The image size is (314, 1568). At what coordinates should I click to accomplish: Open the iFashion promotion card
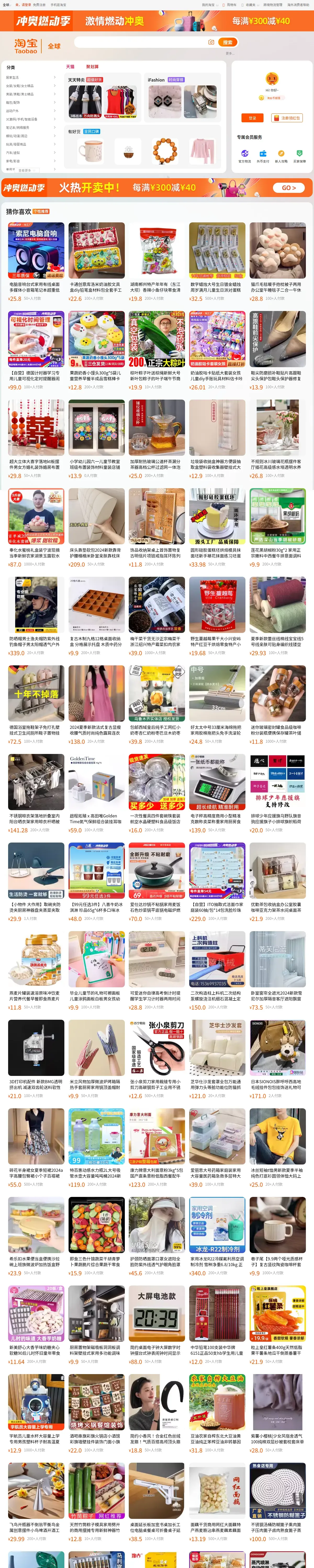click(182, 97)
